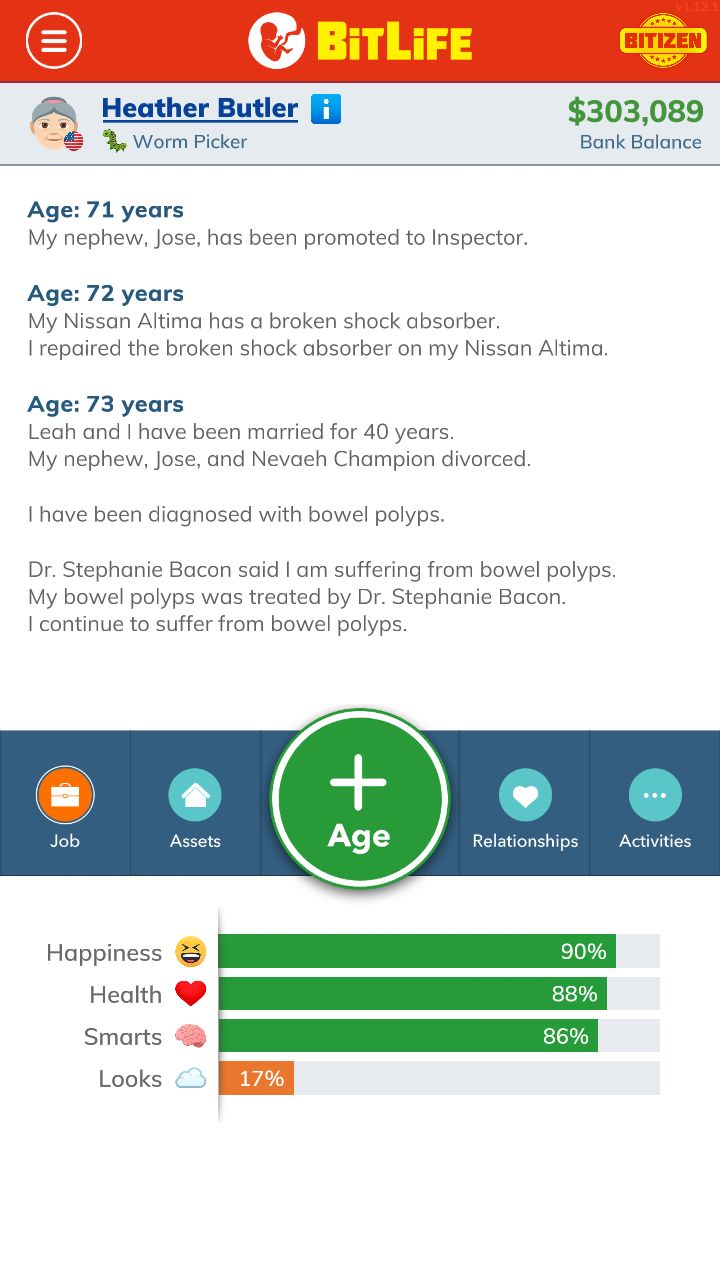Open the Bitizen badge
The height and width of the screenshot is (1280, 720).
[664, 41]
